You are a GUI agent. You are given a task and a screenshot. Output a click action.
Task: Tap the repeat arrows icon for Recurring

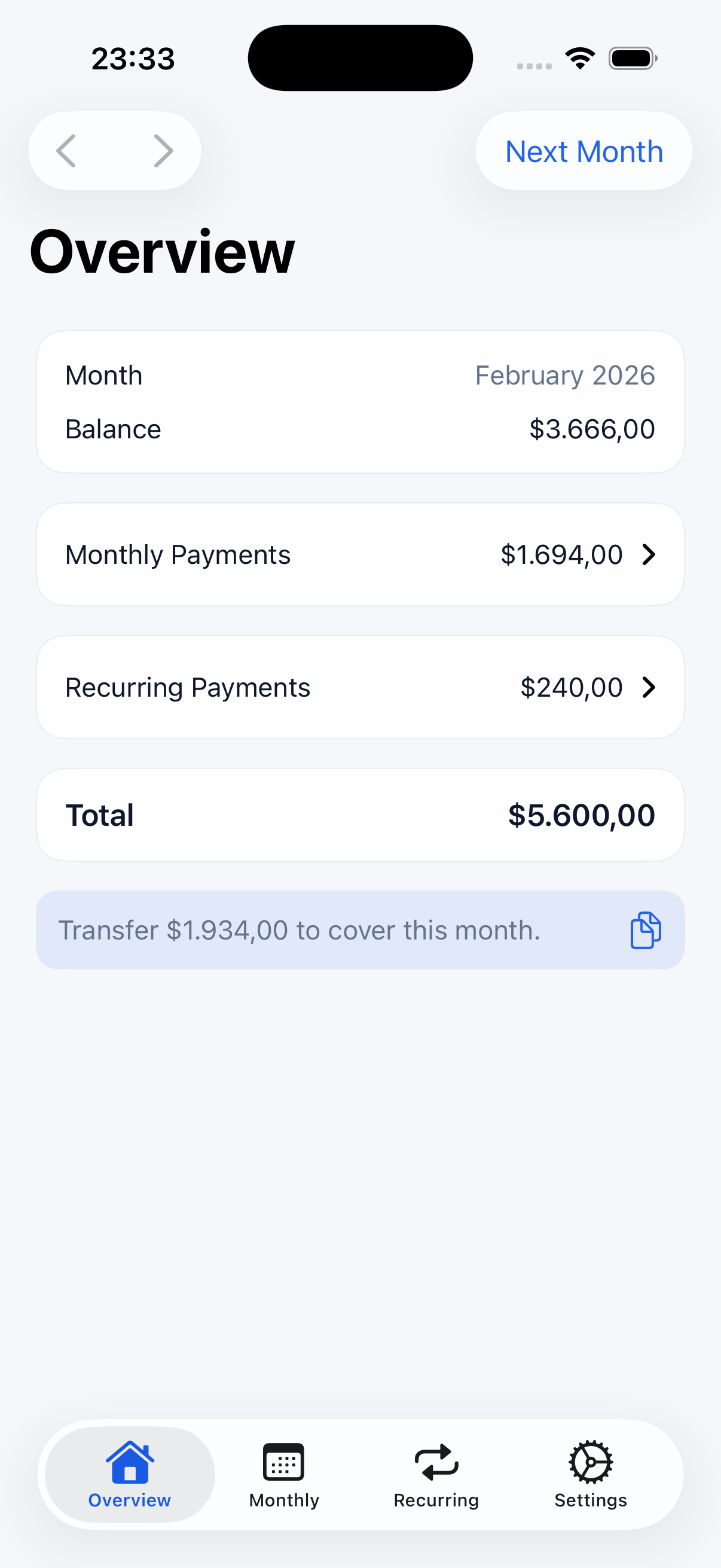(436, 1463)
